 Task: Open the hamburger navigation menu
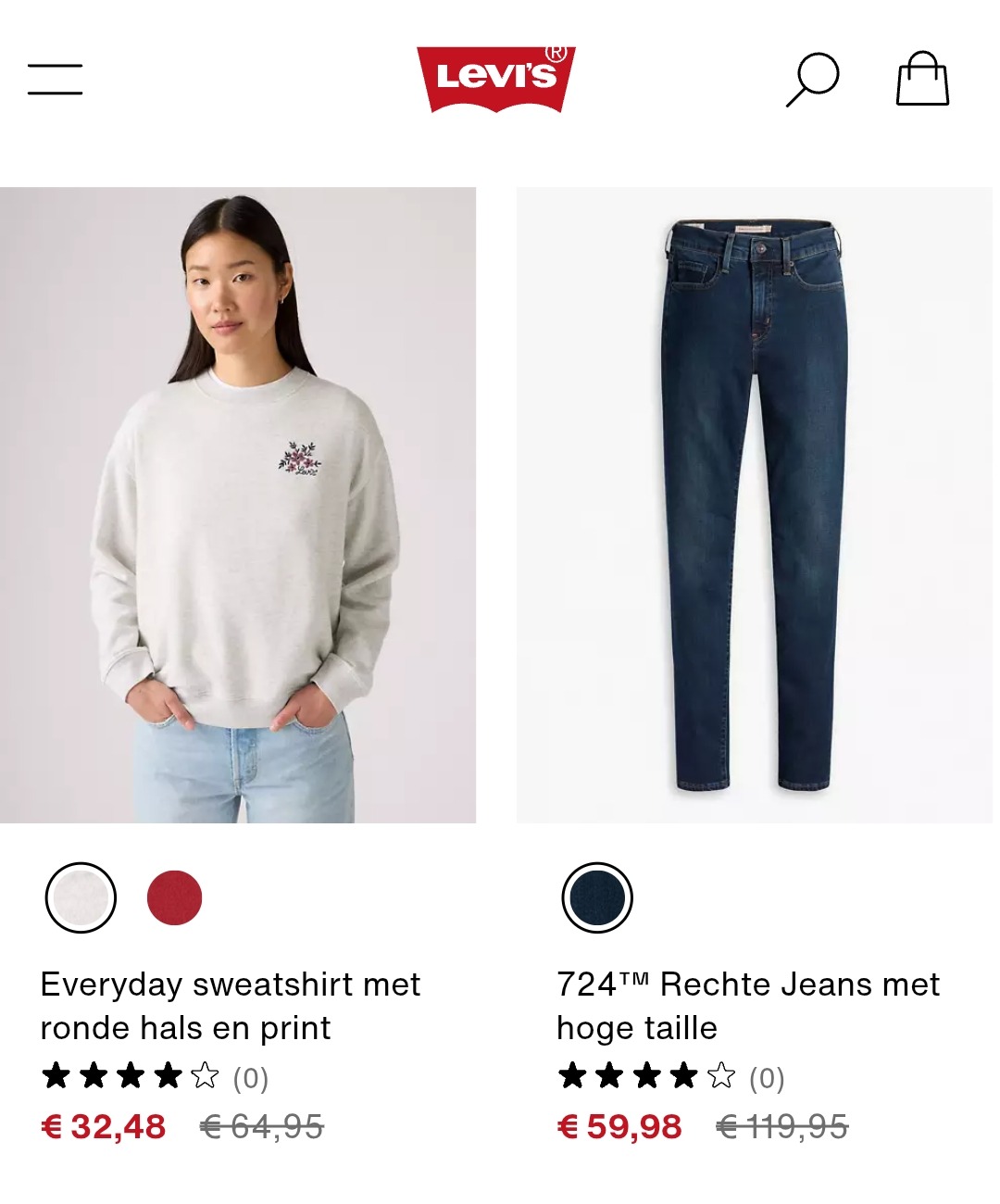coord(55,80)
